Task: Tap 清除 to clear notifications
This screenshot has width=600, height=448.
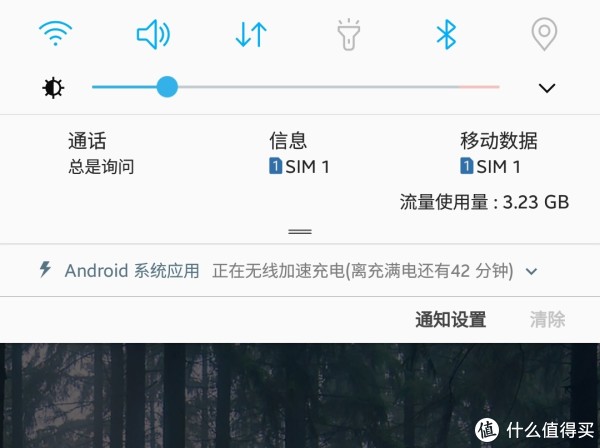Action: click(x=547, y=320)
